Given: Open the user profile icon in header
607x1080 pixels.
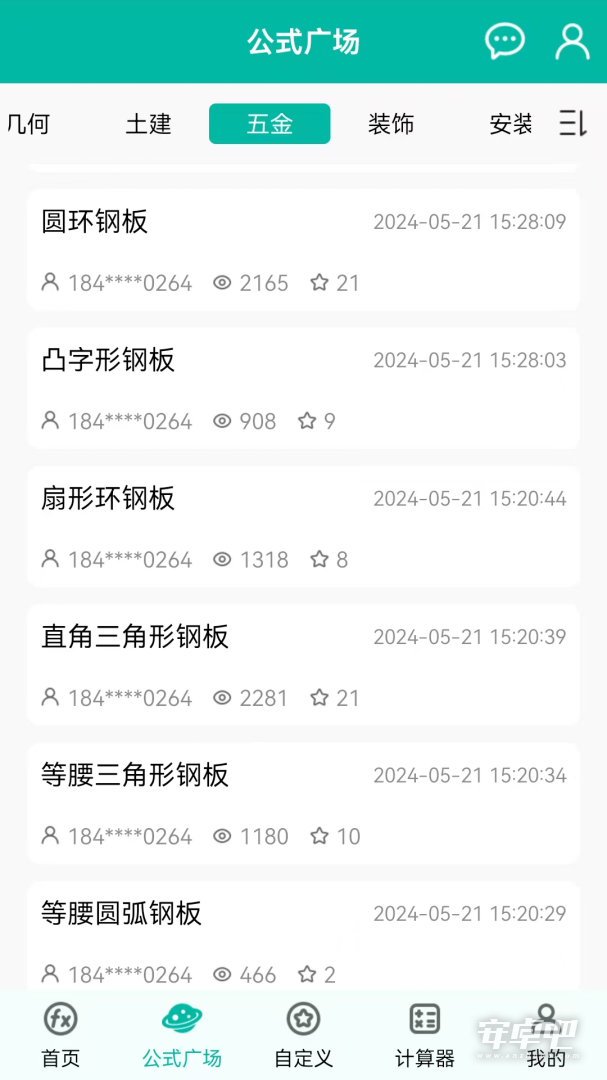Looking at the screenshot, I should pos(573,41).
